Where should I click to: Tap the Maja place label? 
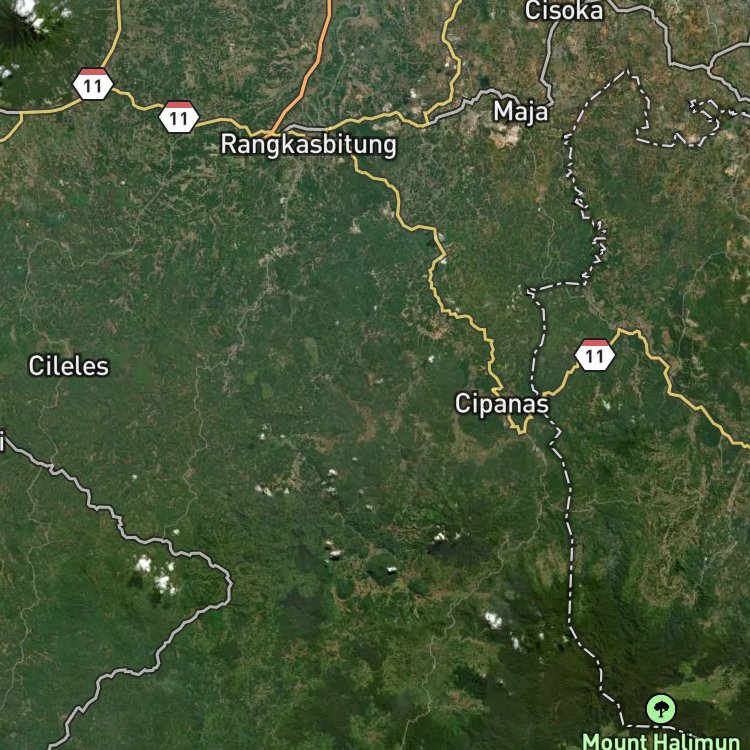[x=521, y=112]
